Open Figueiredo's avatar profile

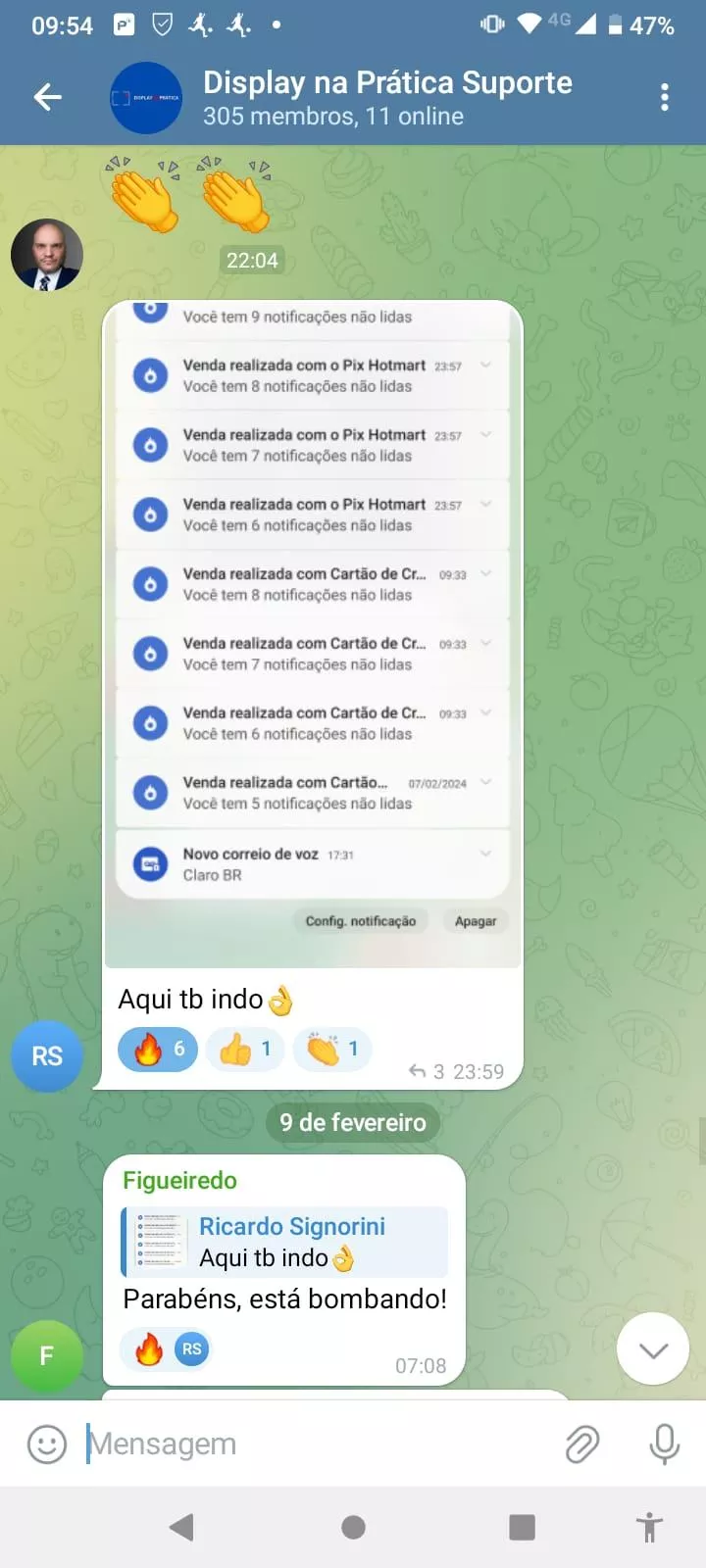click(x=46, y=1355)
